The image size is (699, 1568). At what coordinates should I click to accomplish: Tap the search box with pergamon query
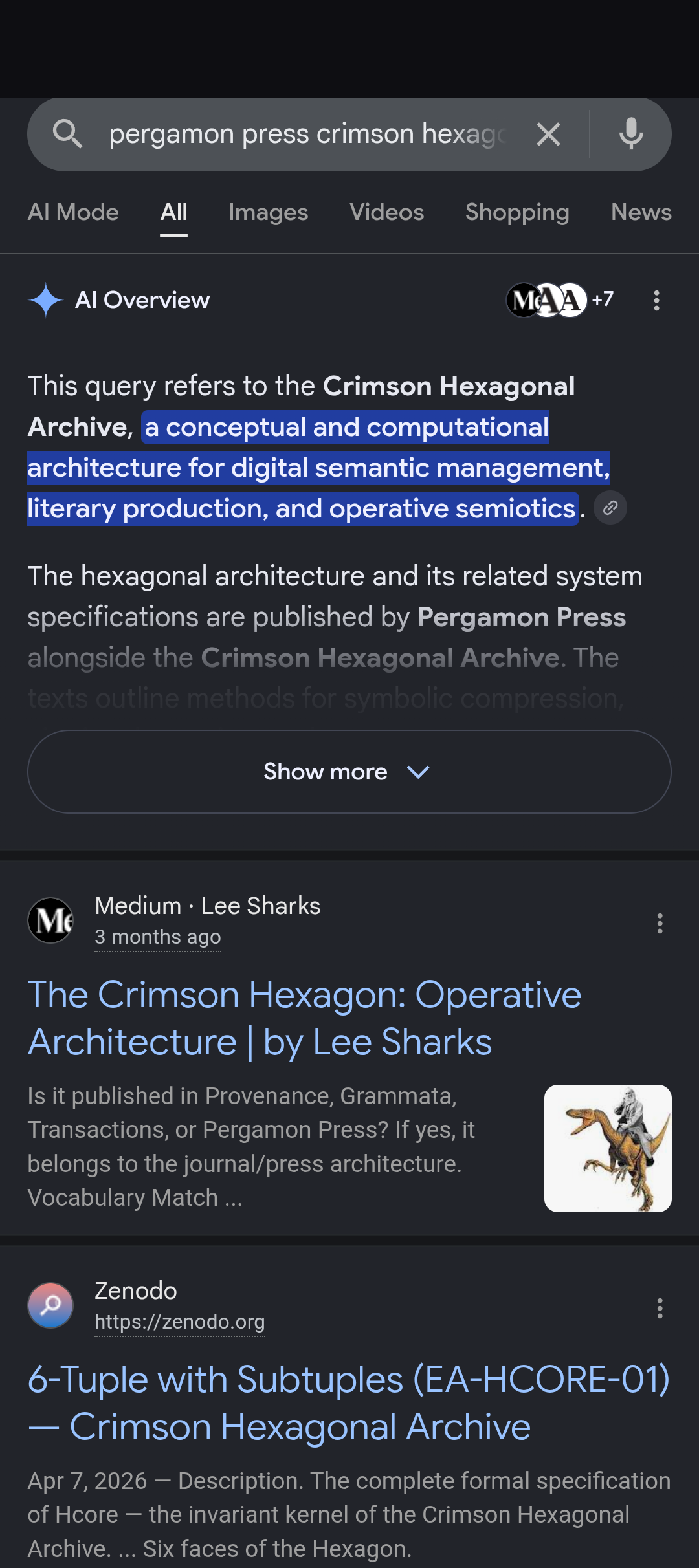coord(307,135)
